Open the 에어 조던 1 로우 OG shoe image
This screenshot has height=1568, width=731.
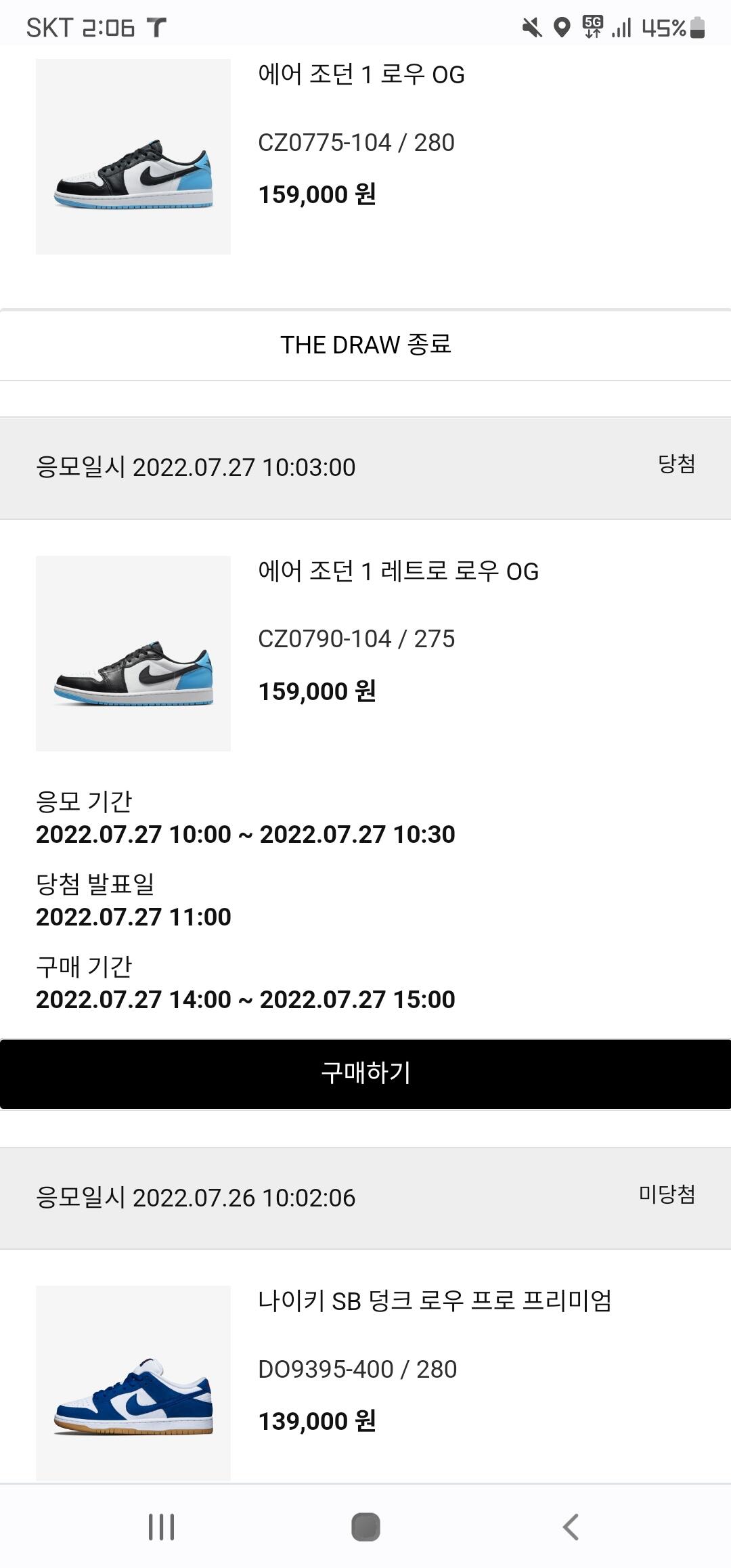point(133,156)
